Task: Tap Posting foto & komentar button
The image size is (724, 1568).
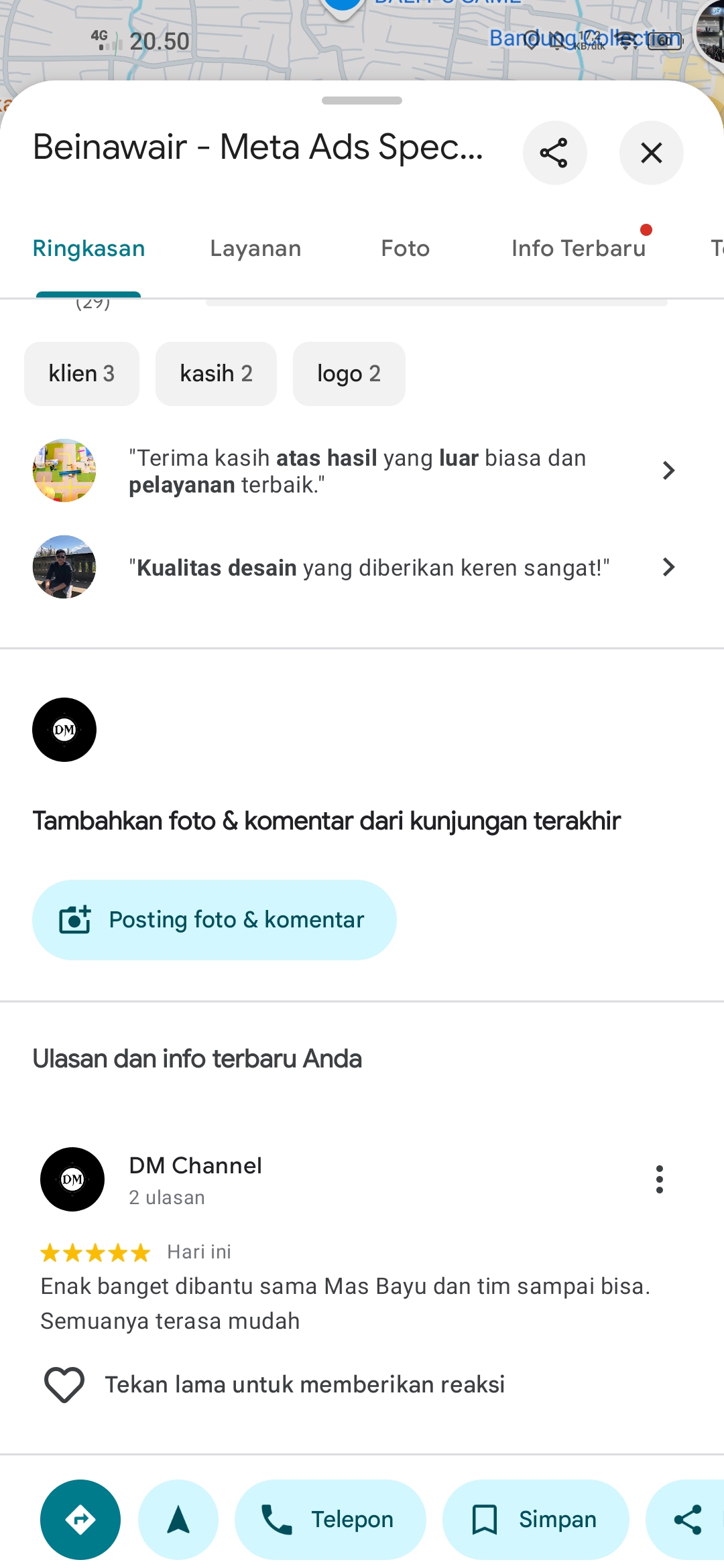Action: pyautogui.click(x=215, y=920)
